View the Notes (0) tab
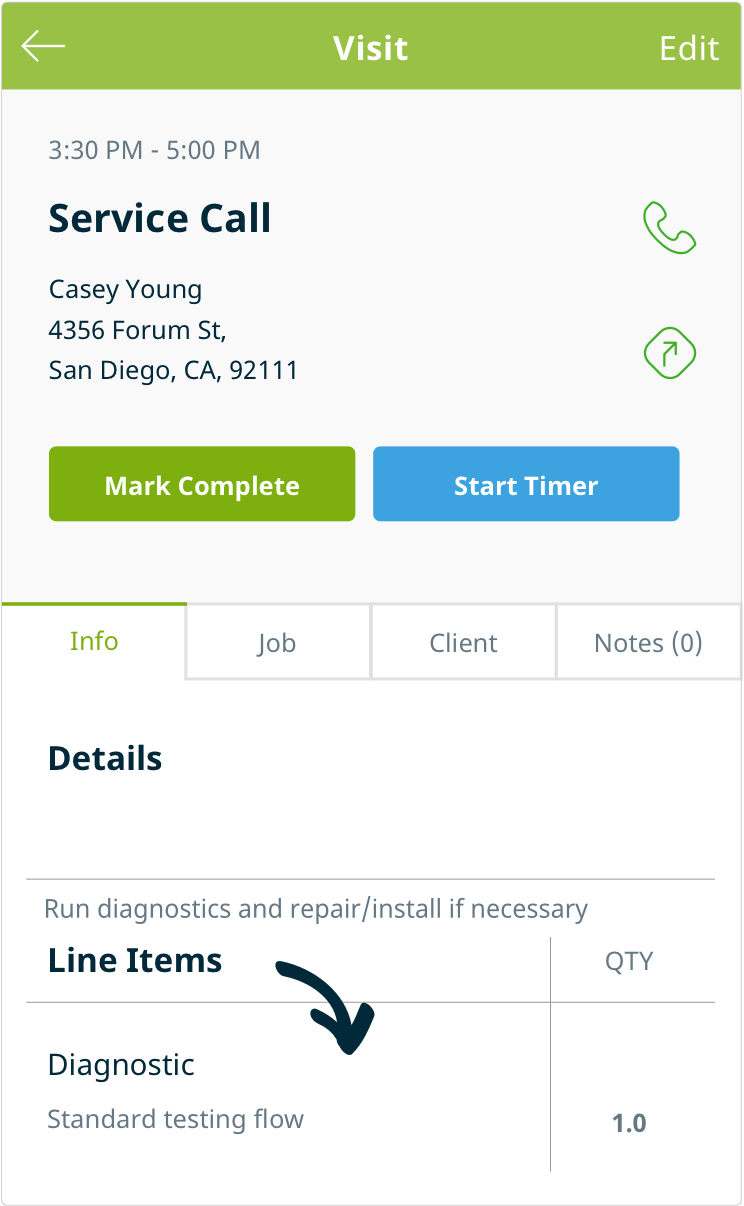744x1206 pixels. [648, 641]
